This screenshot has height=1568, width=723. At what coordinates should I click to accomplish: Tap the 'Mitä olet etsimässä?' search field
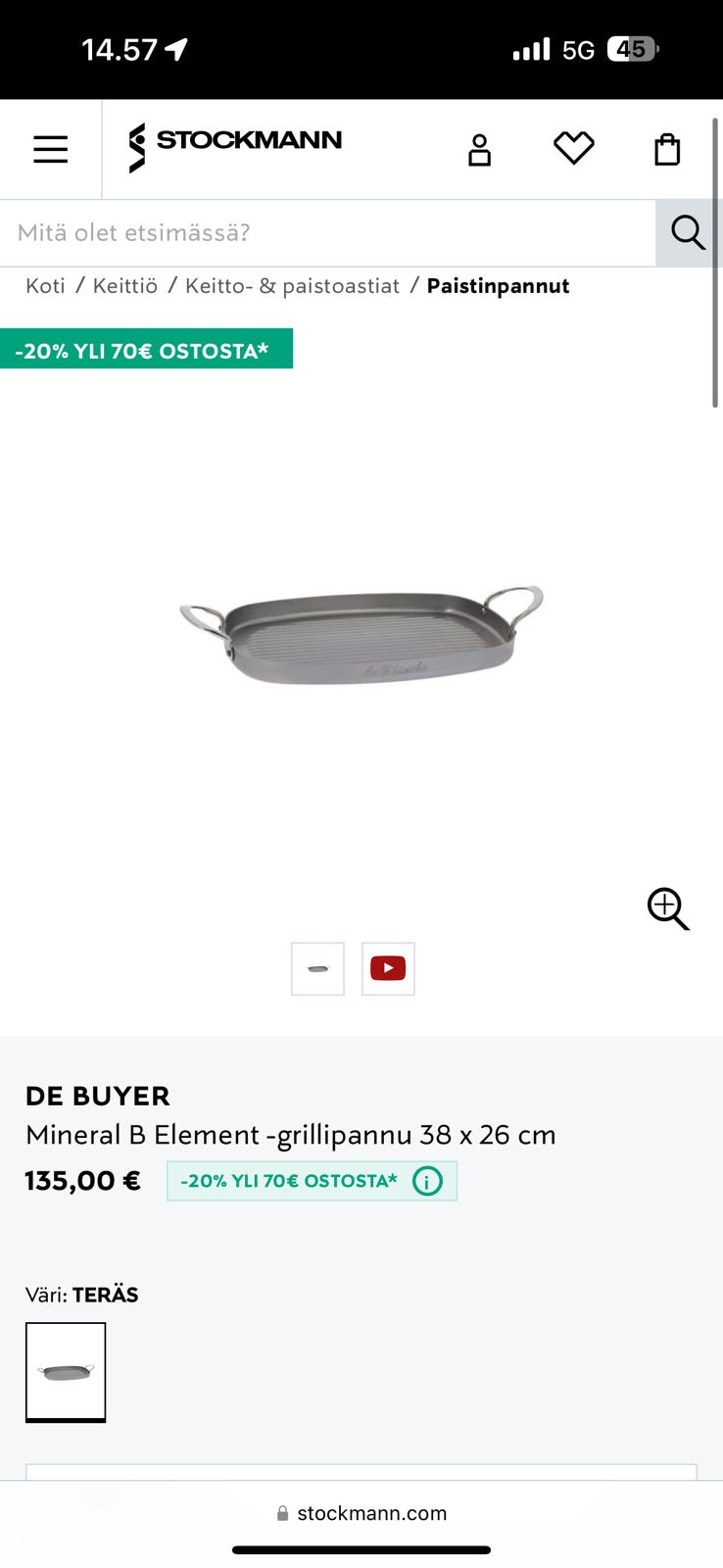point(327,233)
